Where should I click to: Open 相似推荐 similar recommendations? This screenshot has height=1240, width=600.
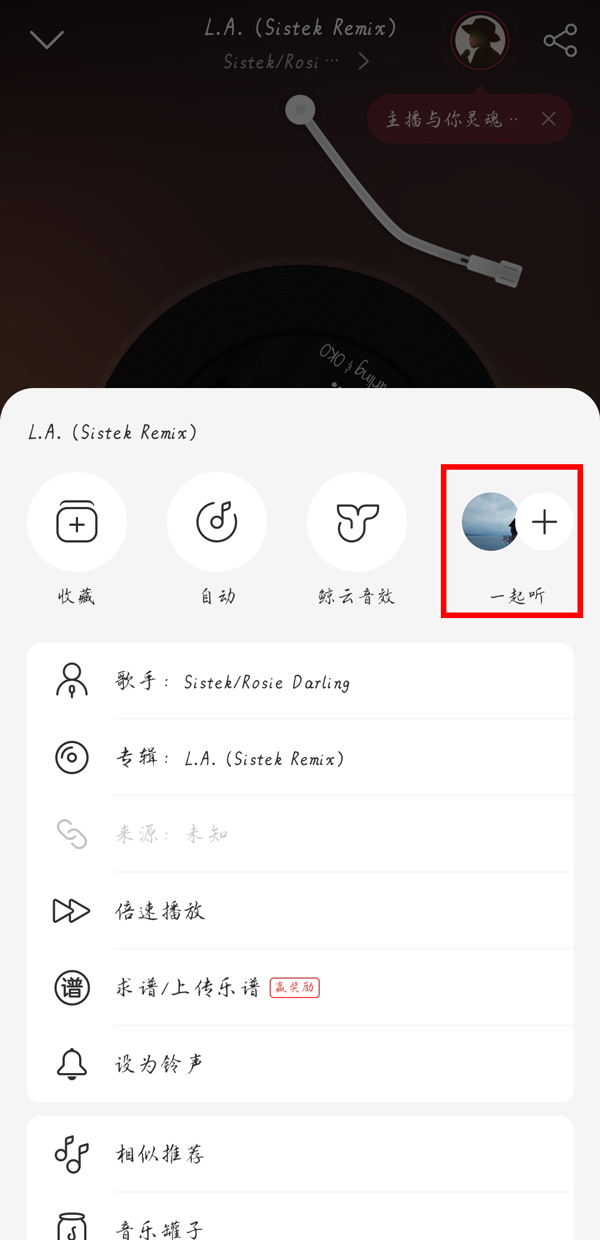(x=300, y=1154)
